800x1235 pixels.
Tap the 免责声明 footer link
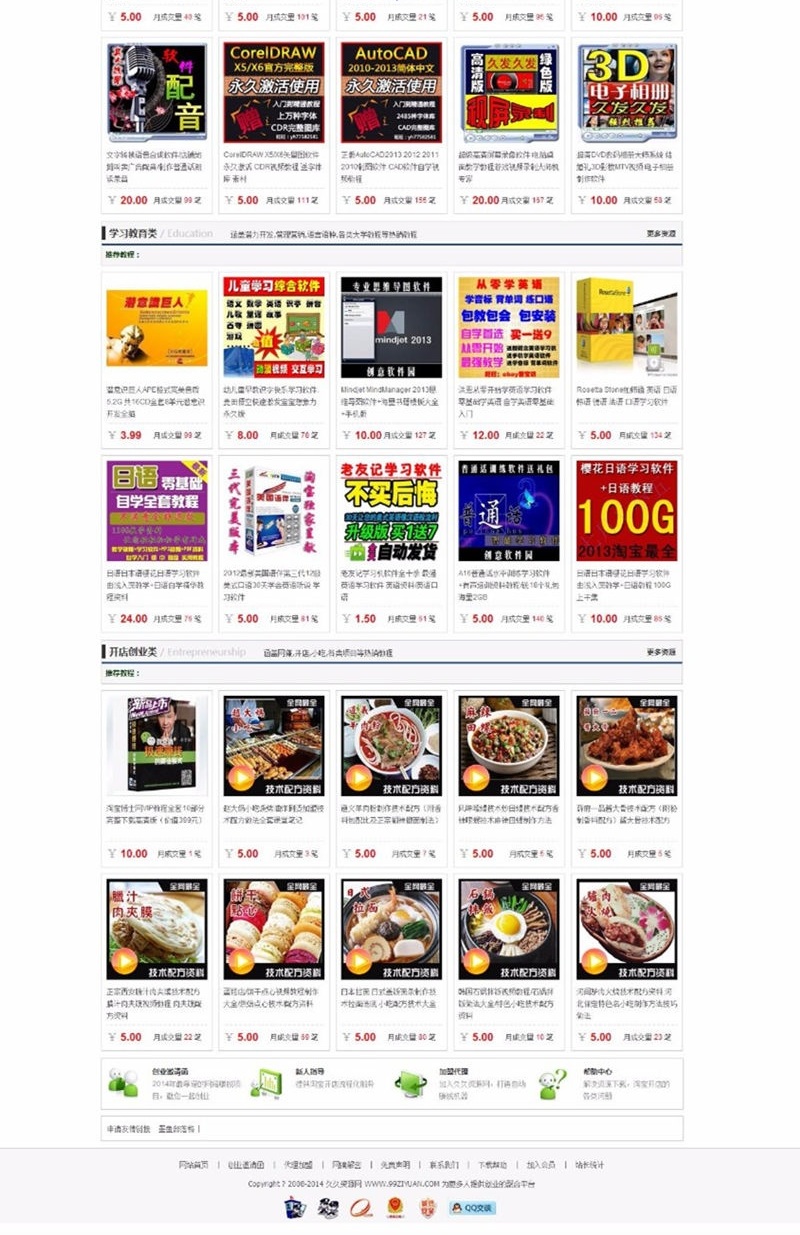395,1165
